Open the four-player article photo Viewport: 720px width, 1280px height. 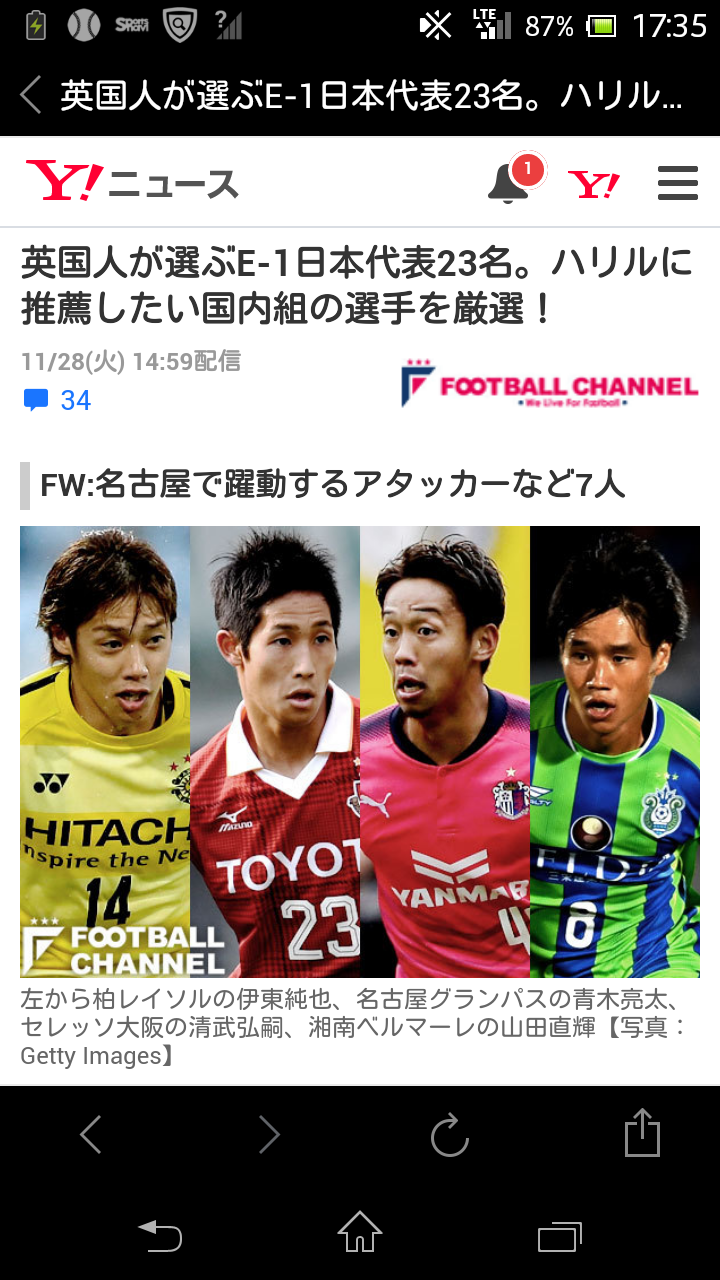[360, 751]
